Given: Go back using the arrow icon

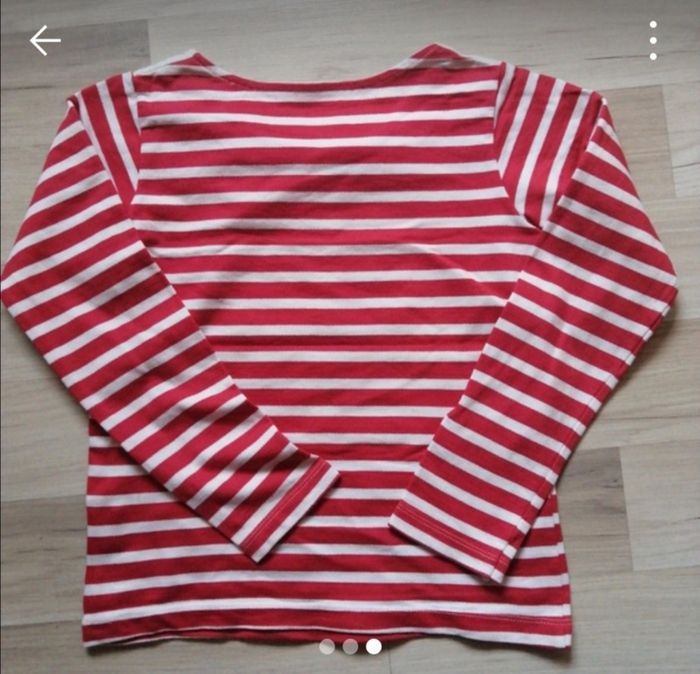Looking at the screenshot, I should coord(45,41).
